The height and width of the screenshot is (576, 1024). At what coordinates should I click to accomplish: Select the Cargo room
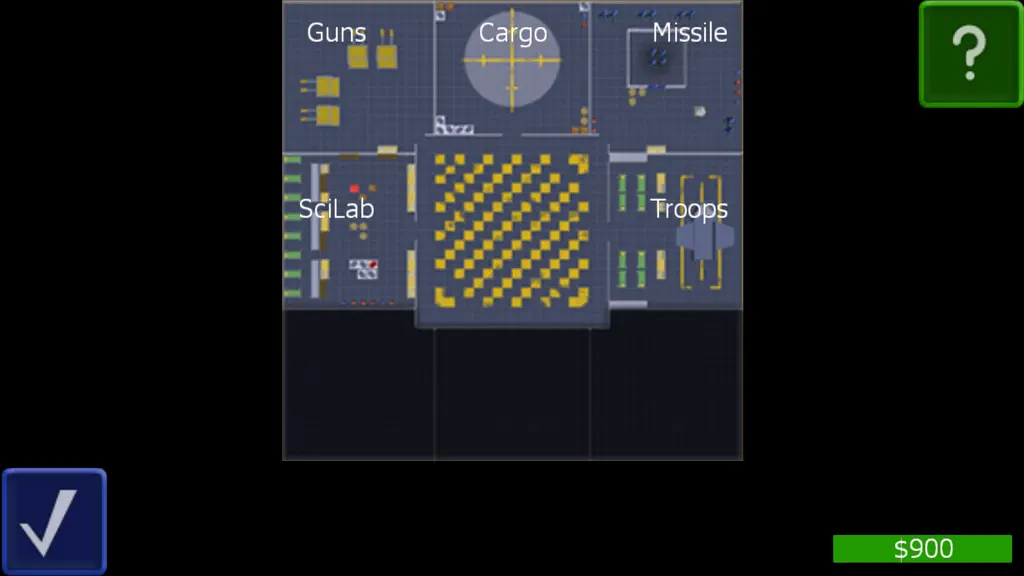[513, 69]
